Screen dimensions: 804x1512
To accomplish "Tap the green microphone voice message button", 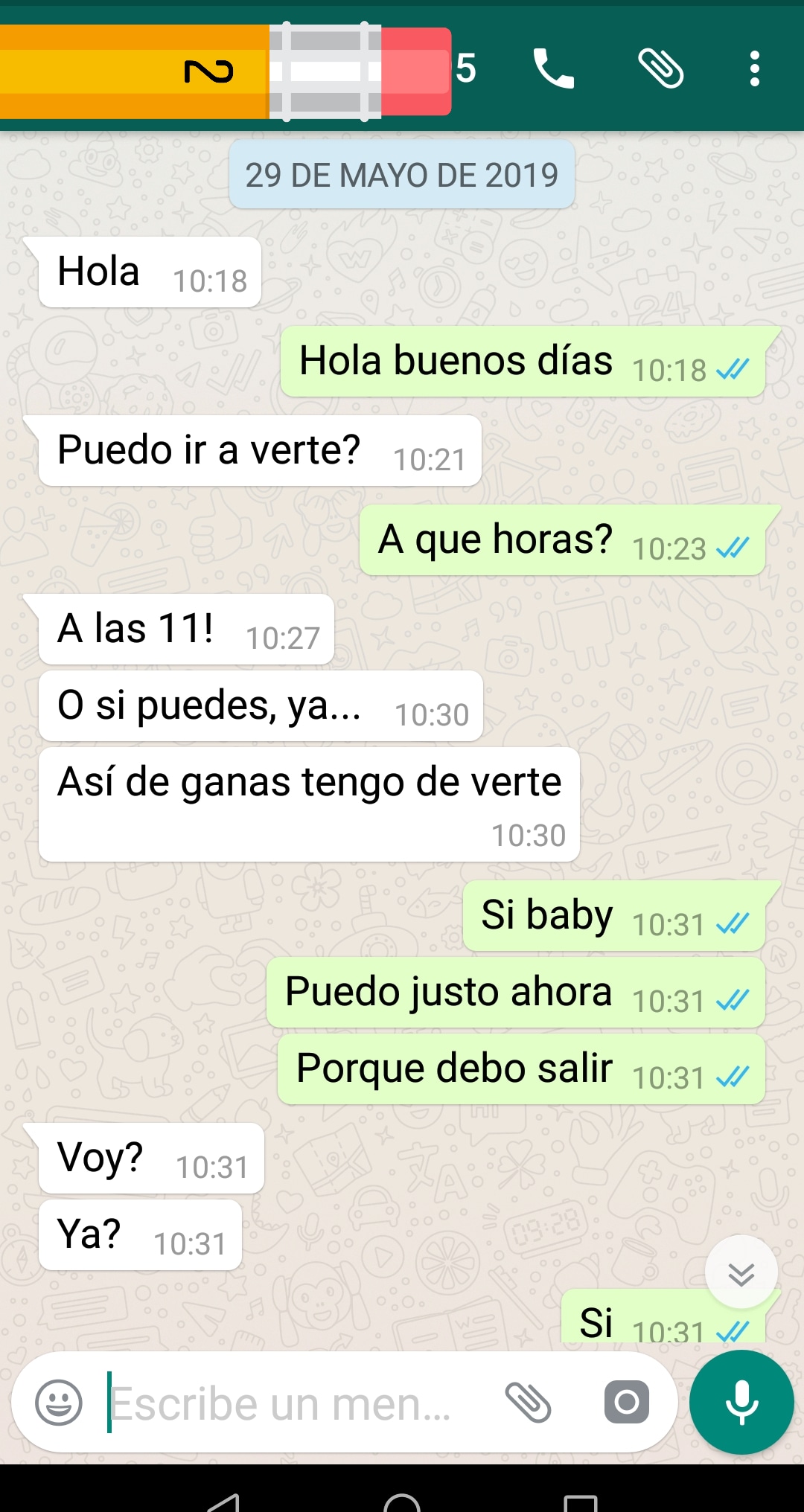I will tap(741, 1403).
